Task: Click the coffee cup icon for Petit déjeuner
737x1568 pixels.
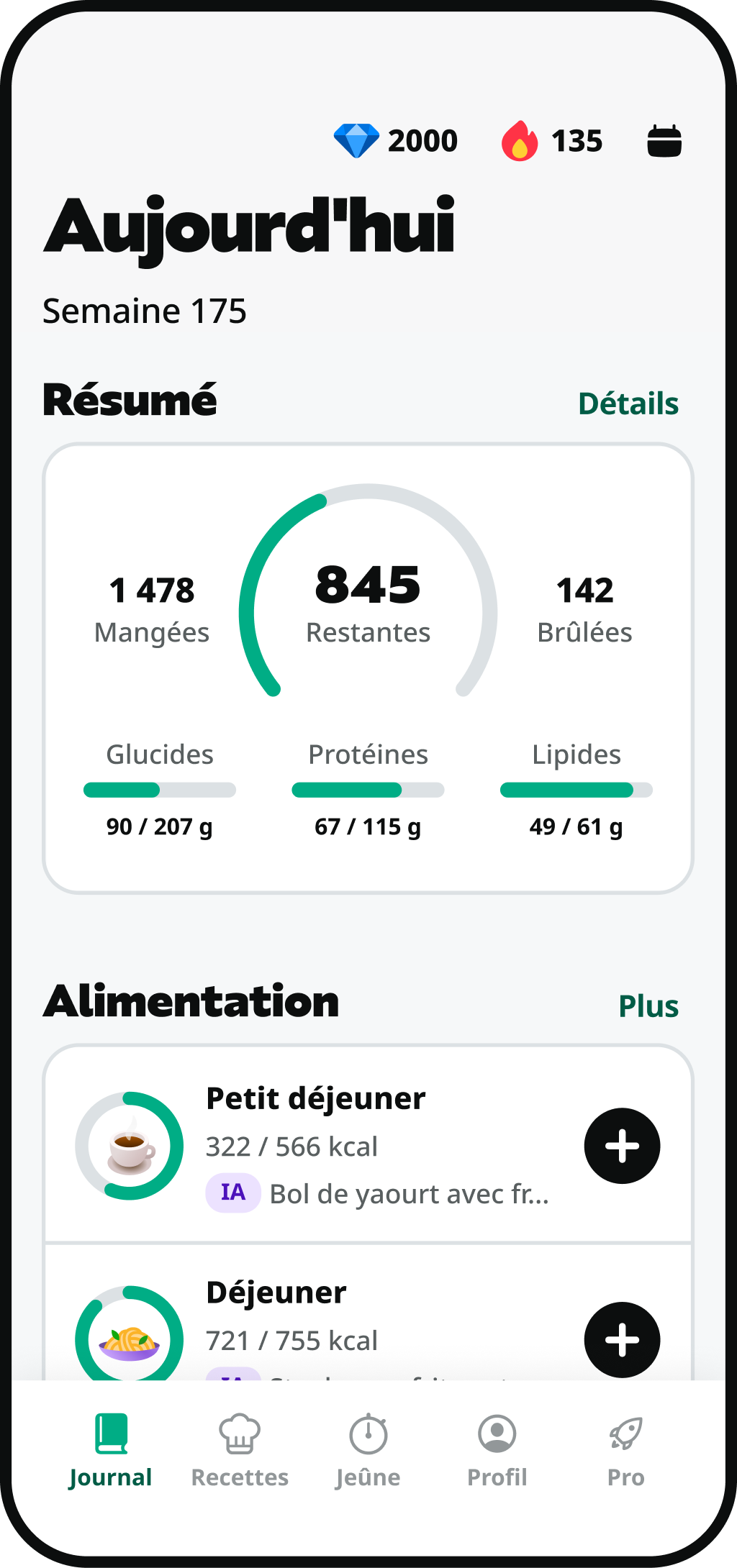Action: pos(130,1146)
